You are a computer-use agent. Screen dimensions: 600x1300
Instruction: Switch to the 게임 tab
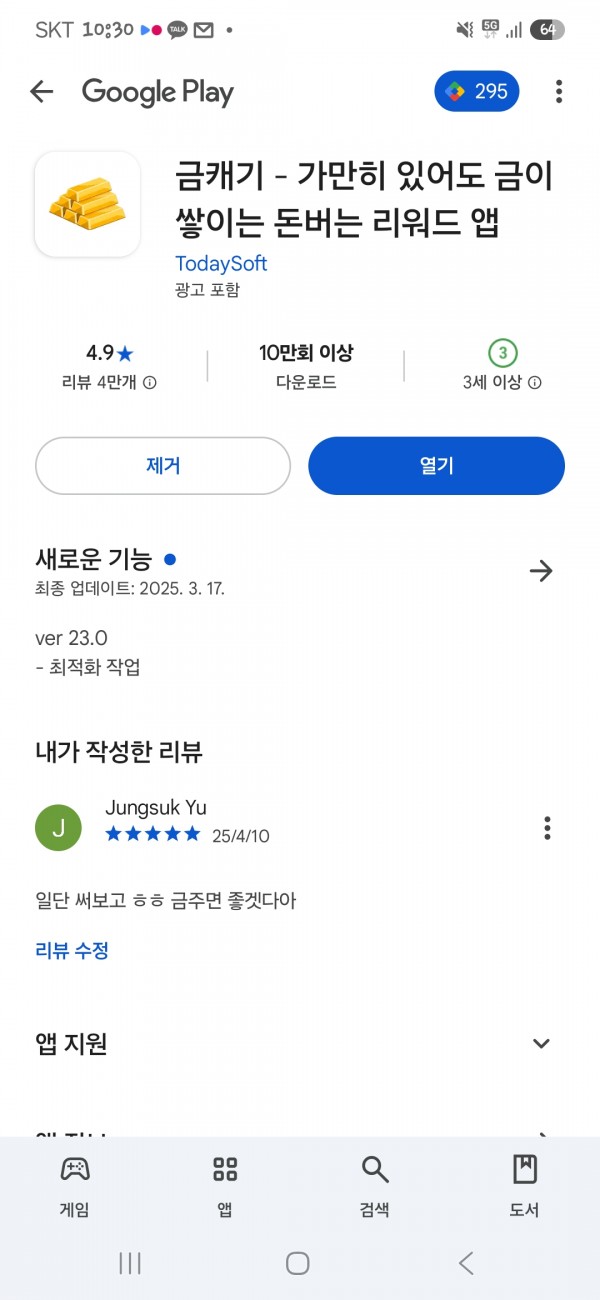tap(75, 1187)
